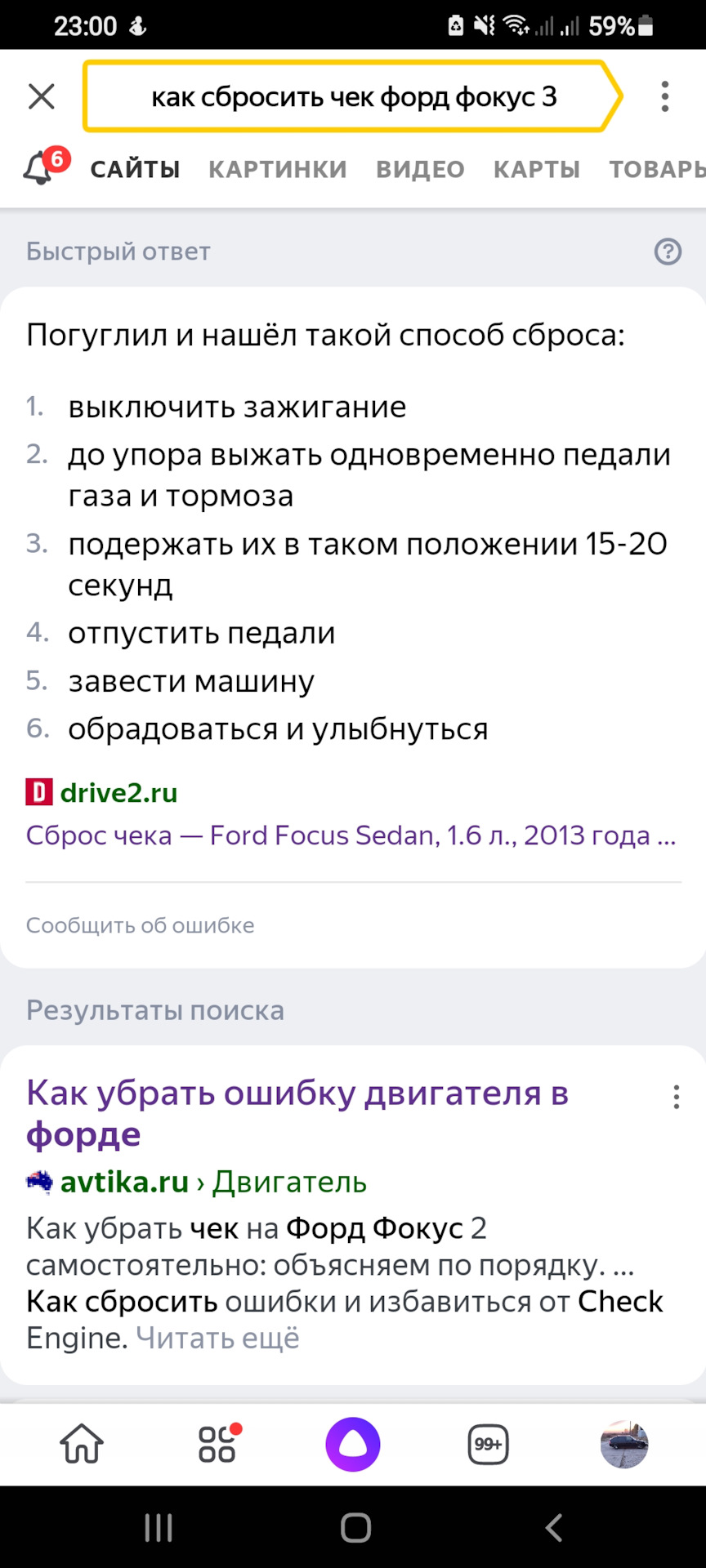Open the services grid

[x=217, y=1444]
